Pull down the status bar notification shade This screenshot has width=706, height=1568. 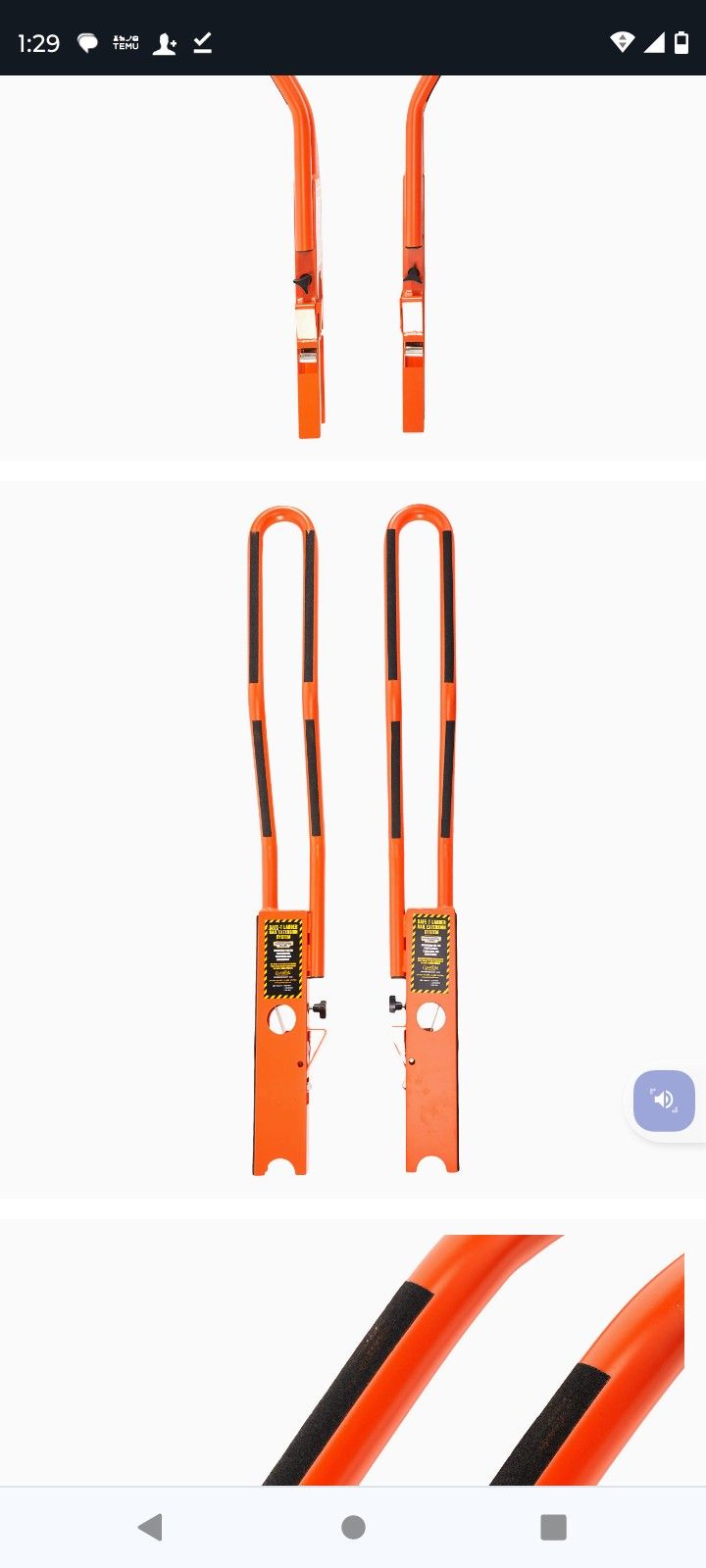(x=353, y=41)
